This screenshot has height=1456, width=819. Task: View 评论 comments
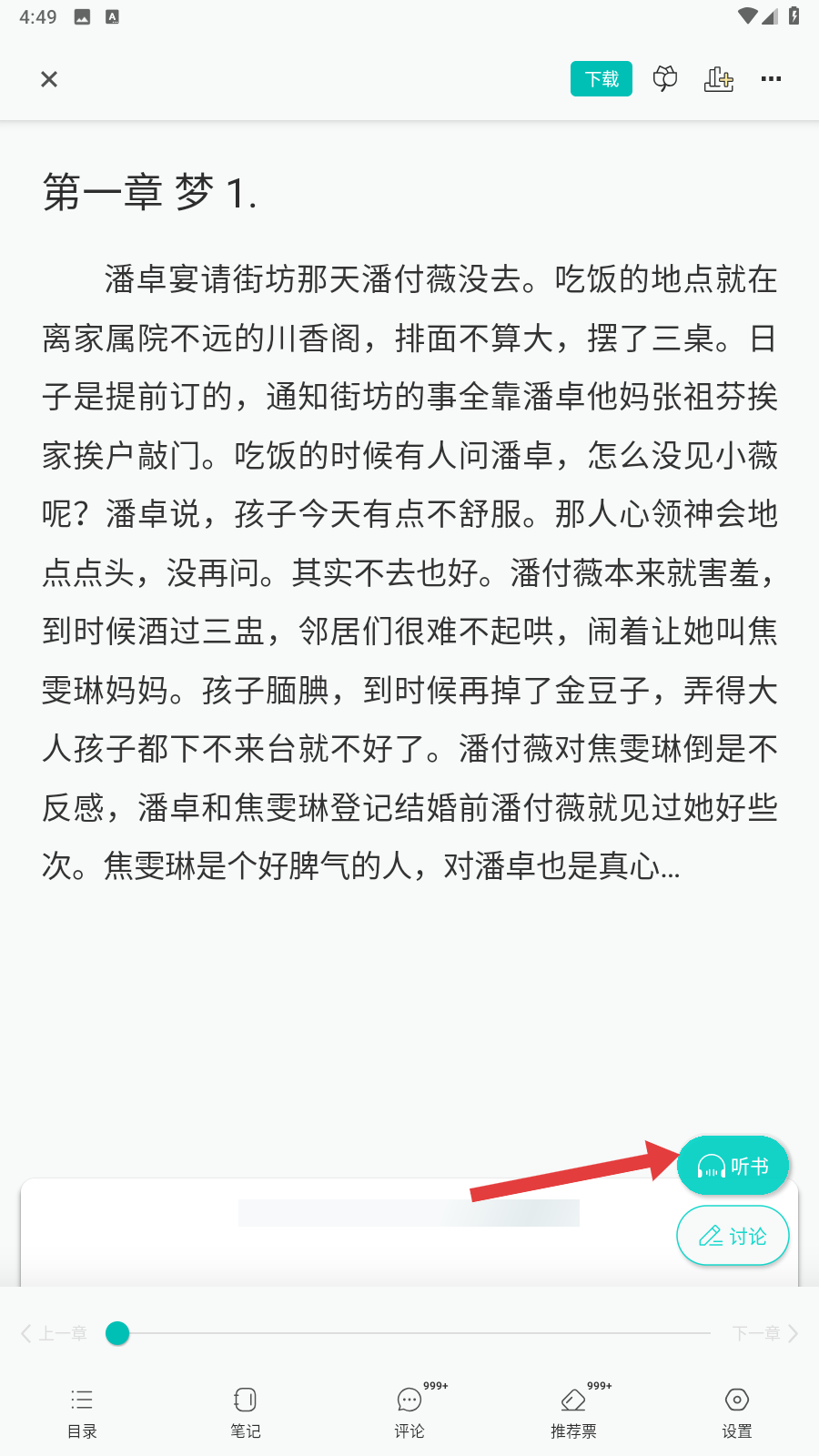(x=409, y=1411)
